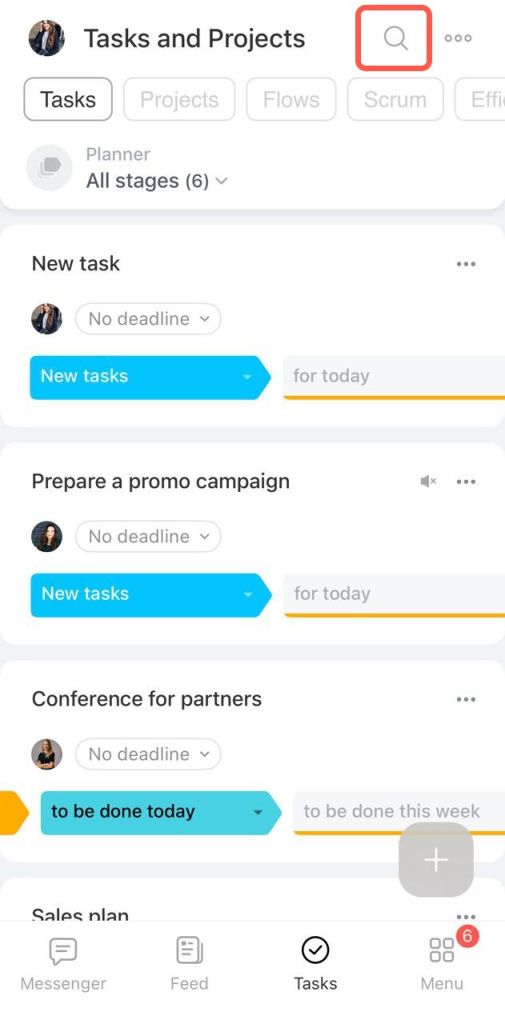
Task: Change the stage of New task
Action: click(150, 377)
